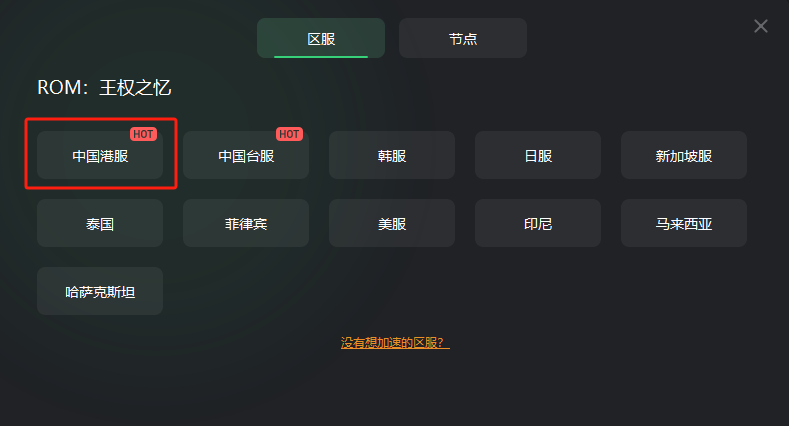
Task: Pick the 印尼 region
Action: click(x=538, y=224)
